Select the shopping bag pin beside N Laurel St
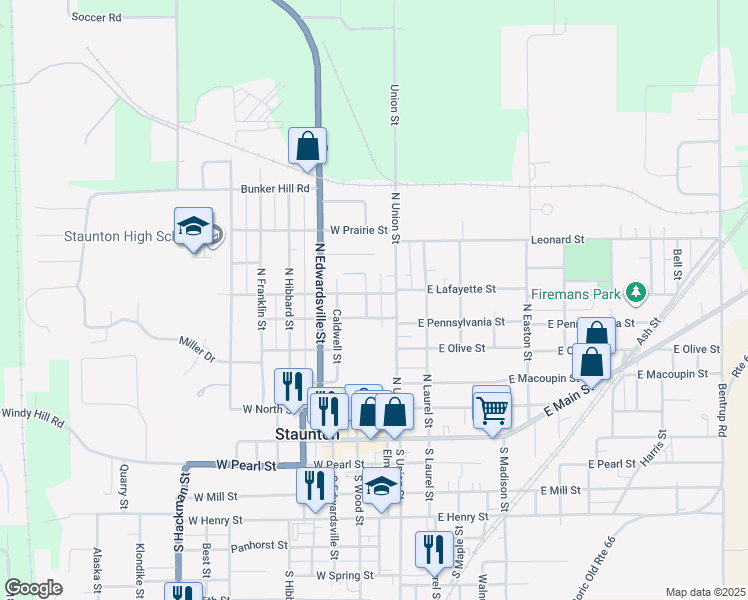Image resolution: width=748 pixels, height=600 pixels. 394,413
